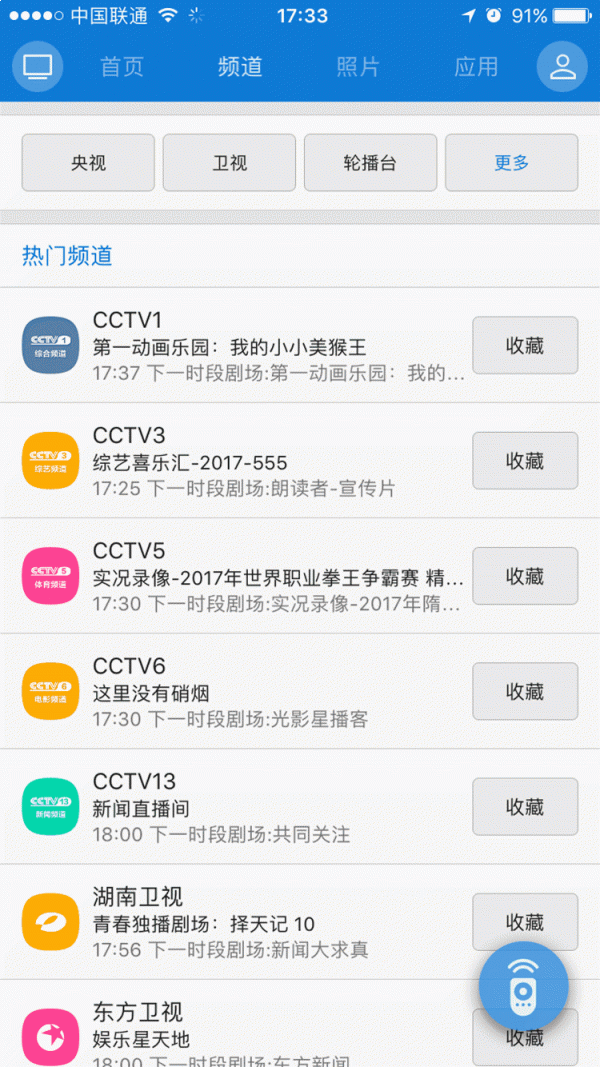The width and height of the screenshot is (600, 1067).
Task: Tap 收藏 for CCTV1
Action: click(525, 345)
